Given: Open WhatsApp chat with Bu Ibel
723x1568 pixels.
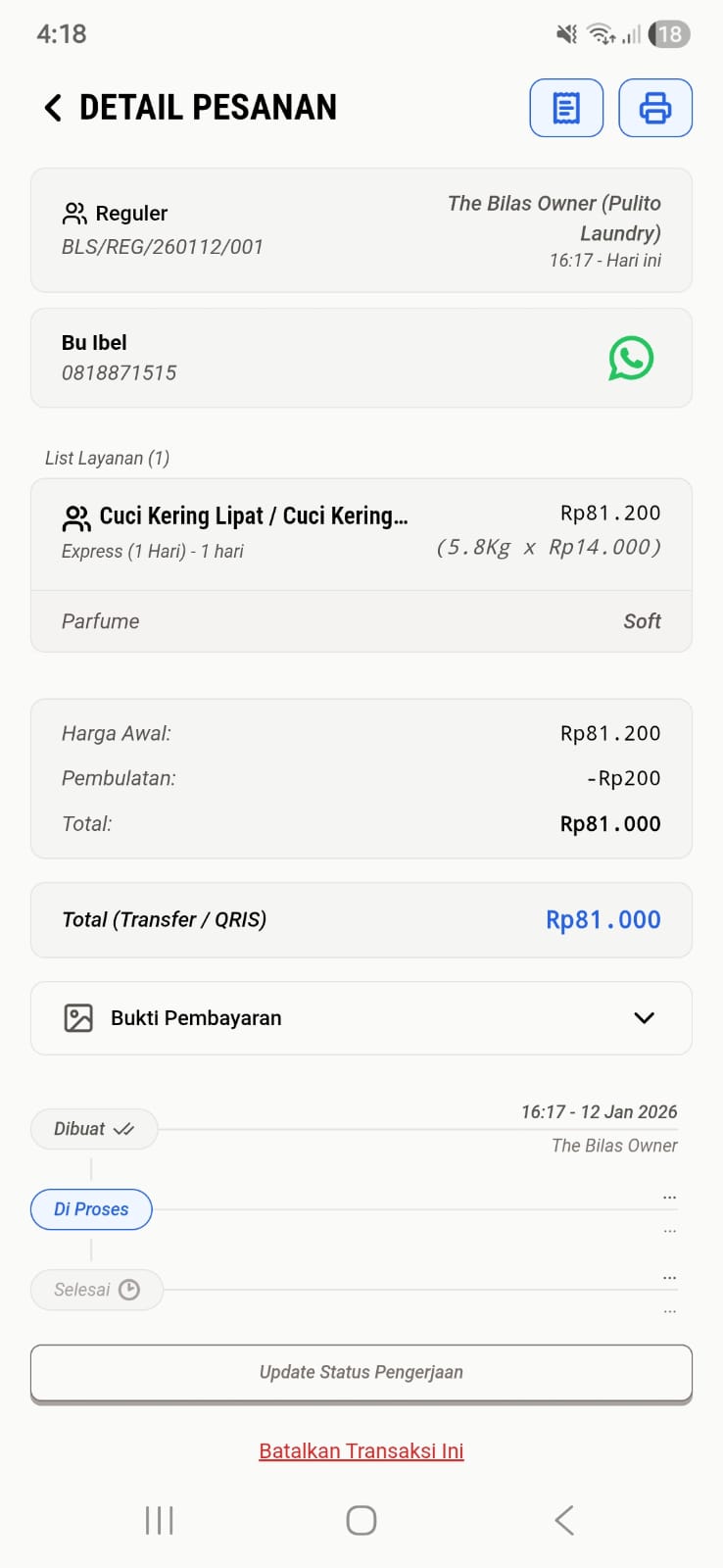Looking at the screenshot, I should pyautogui.click(x=631, y=359).
